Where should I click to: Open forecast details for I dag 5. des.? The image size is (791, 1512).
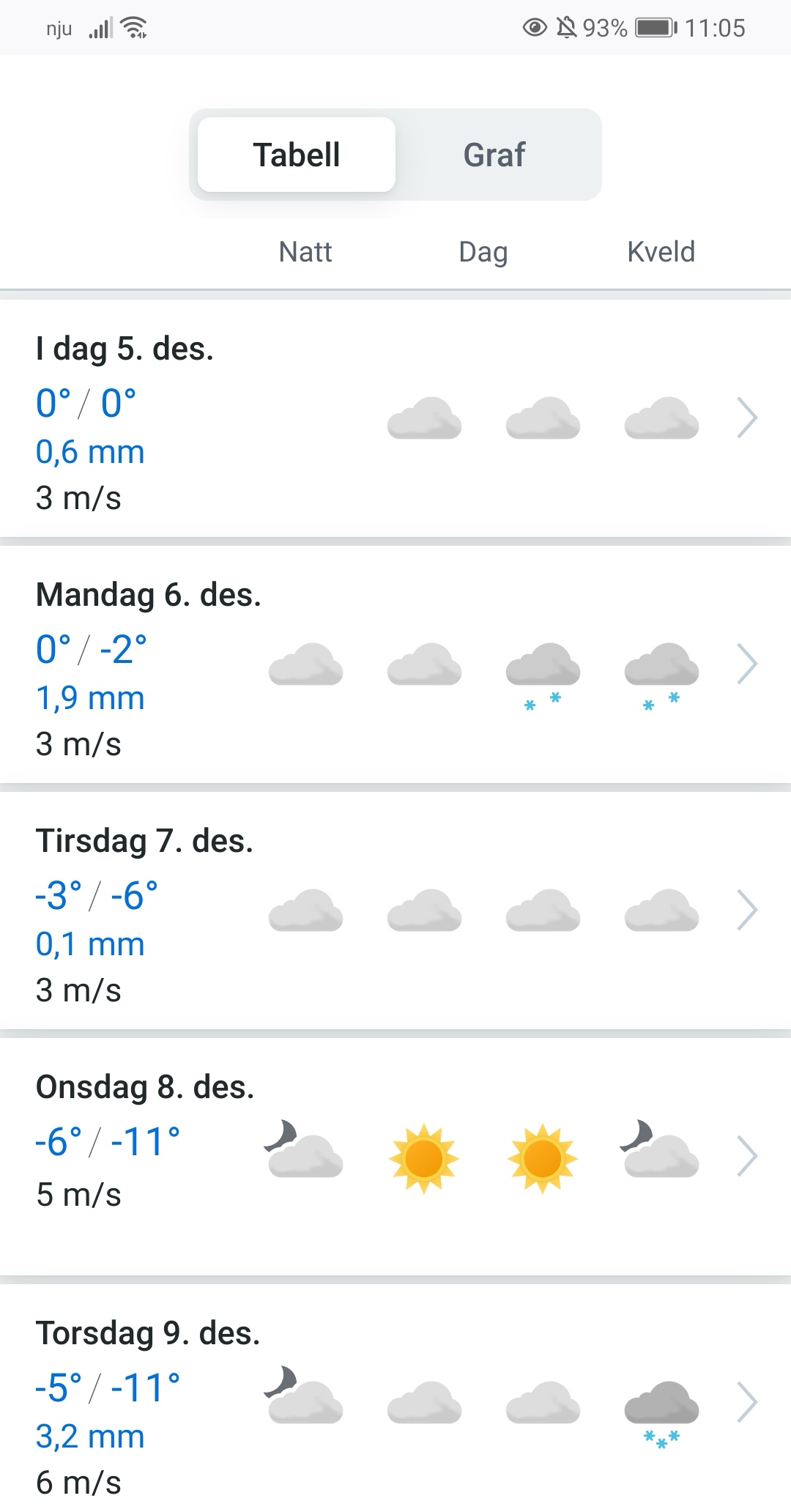pyautogui.click(x=746, y=418)
